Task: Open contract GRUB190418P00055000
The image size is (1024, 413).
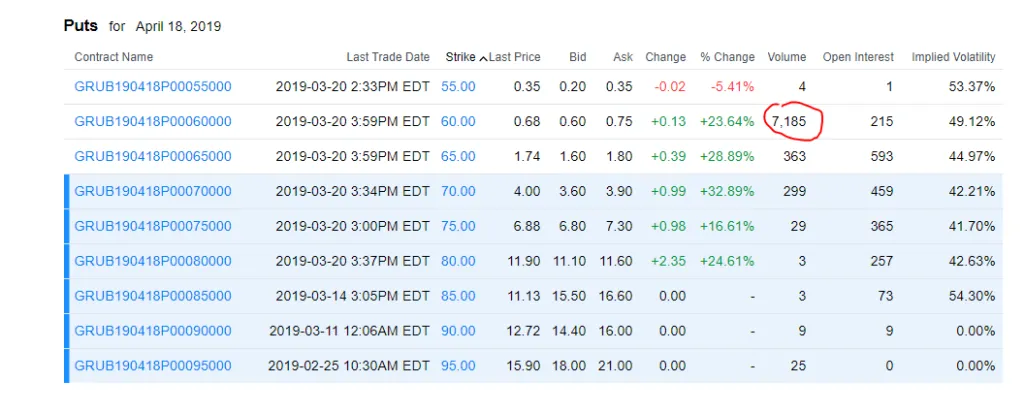Action: point(152,87)
